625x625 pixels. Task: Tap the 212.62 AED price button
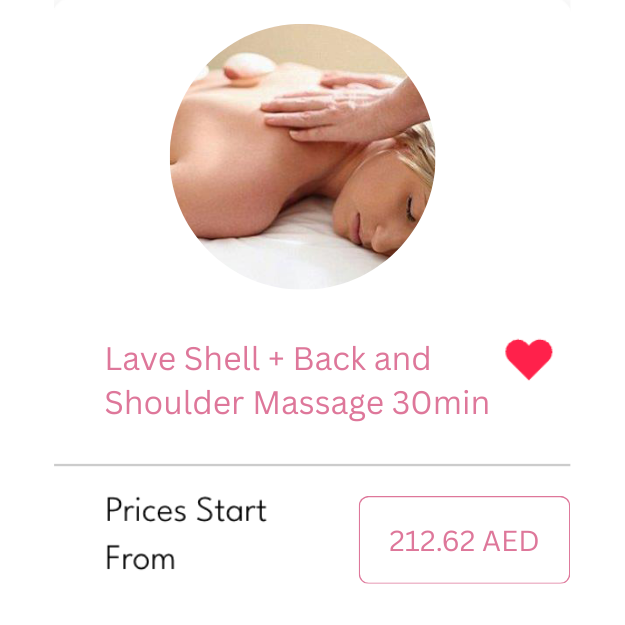[464, 540]
